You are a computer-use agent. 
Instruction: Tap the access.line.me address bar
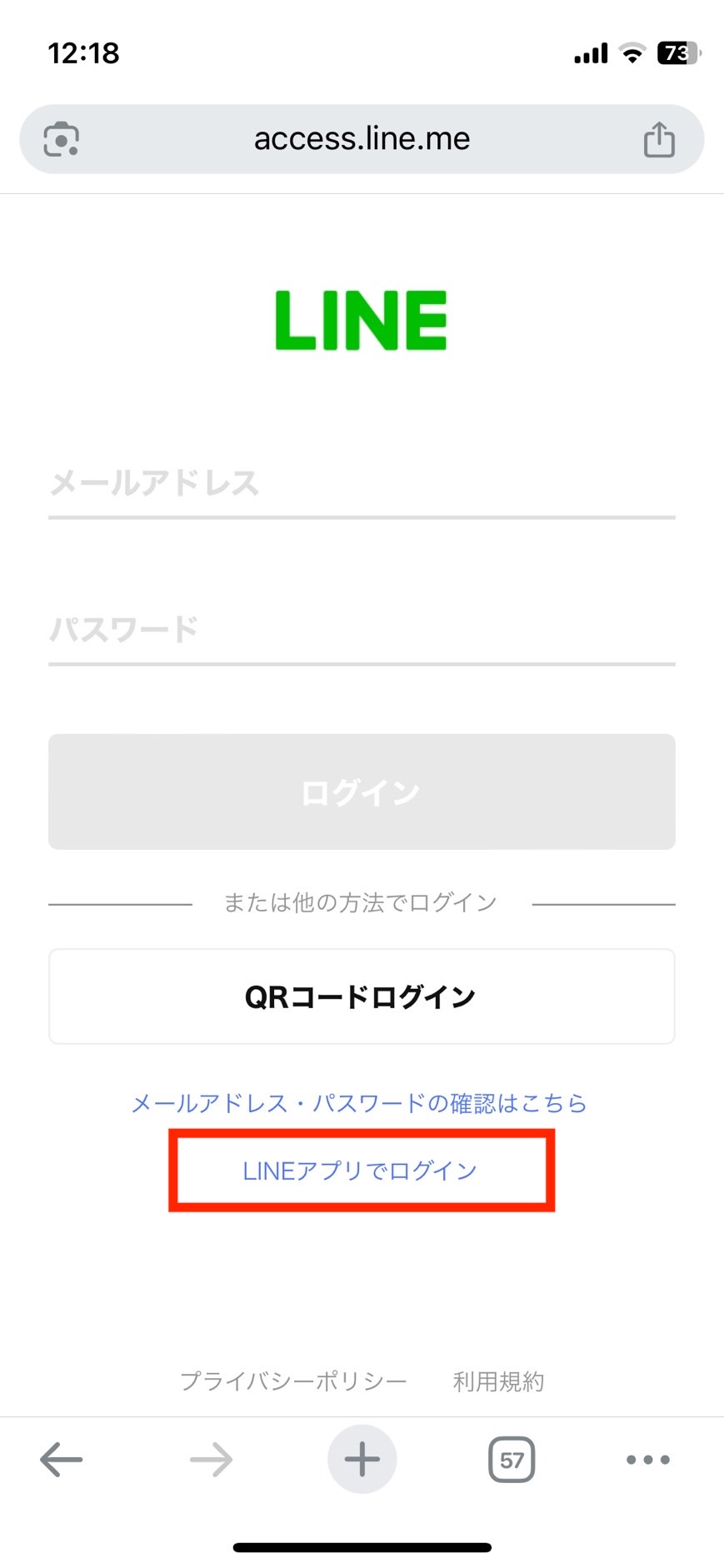pyautogui.click(x=362, y=139)
